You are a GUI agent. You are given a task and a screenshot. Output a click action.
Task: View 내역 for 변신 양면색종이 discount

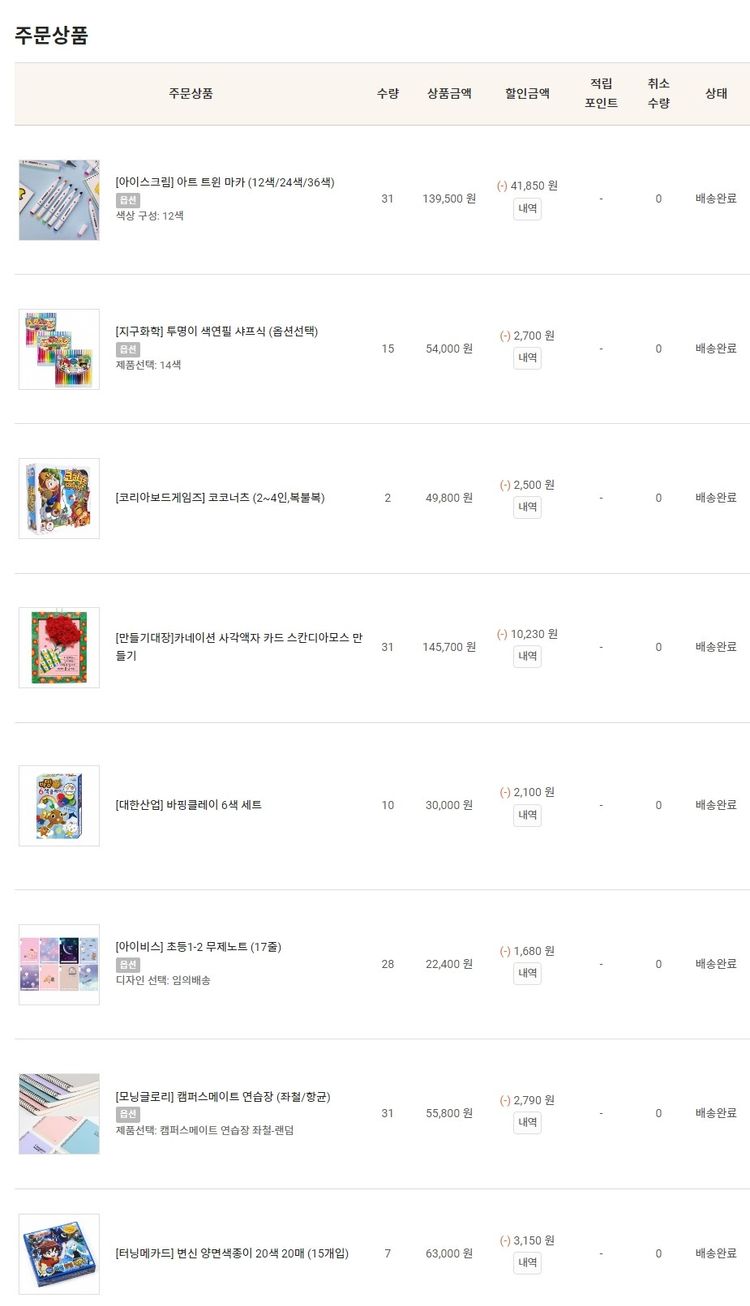[x=527, y=1262]
